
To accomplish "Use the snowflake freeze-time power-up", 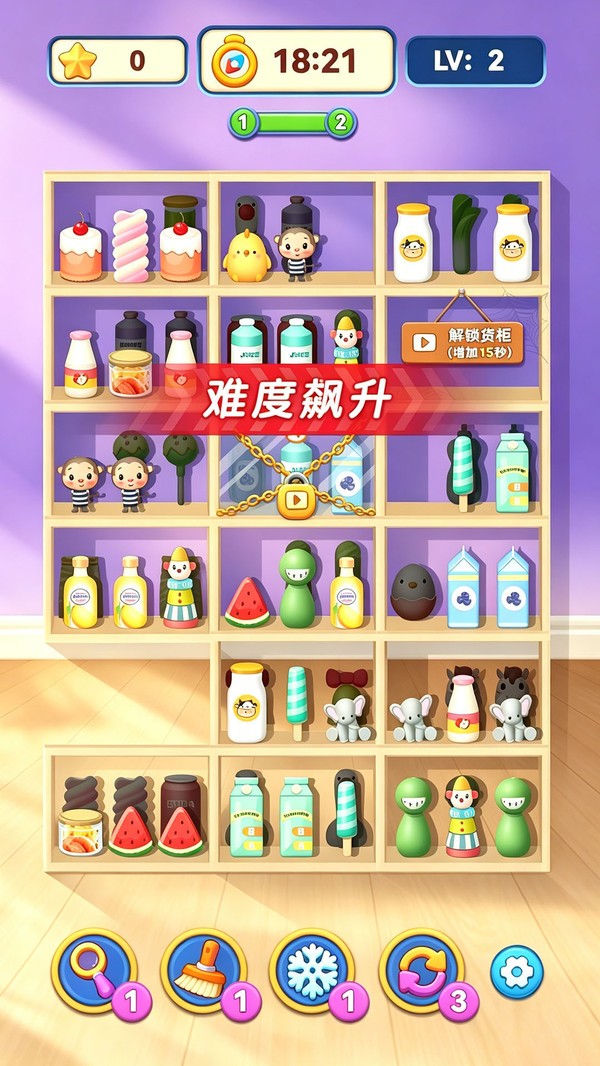I will [x=313, y=971].
